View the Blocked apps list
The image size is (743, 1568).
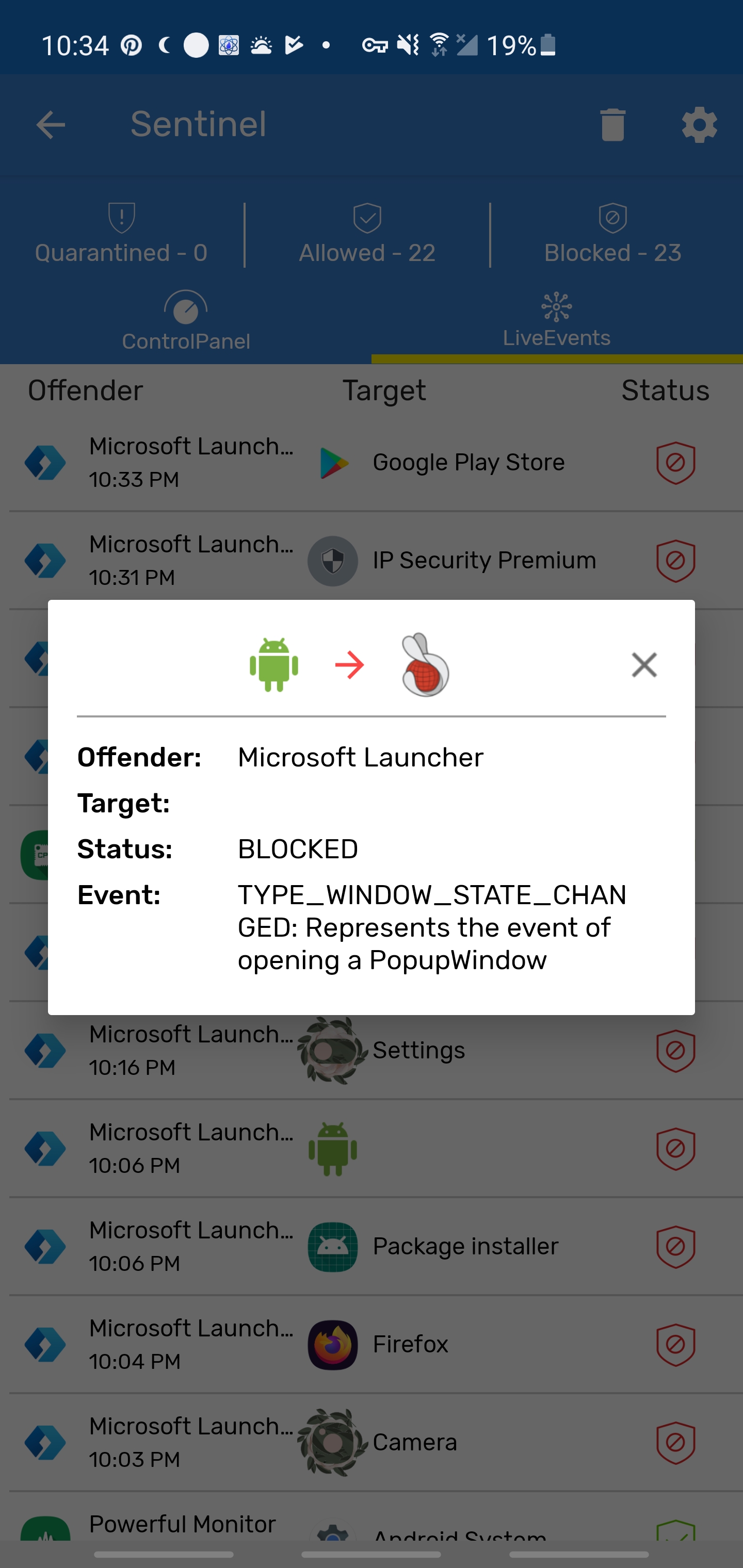tap(612, 235)
